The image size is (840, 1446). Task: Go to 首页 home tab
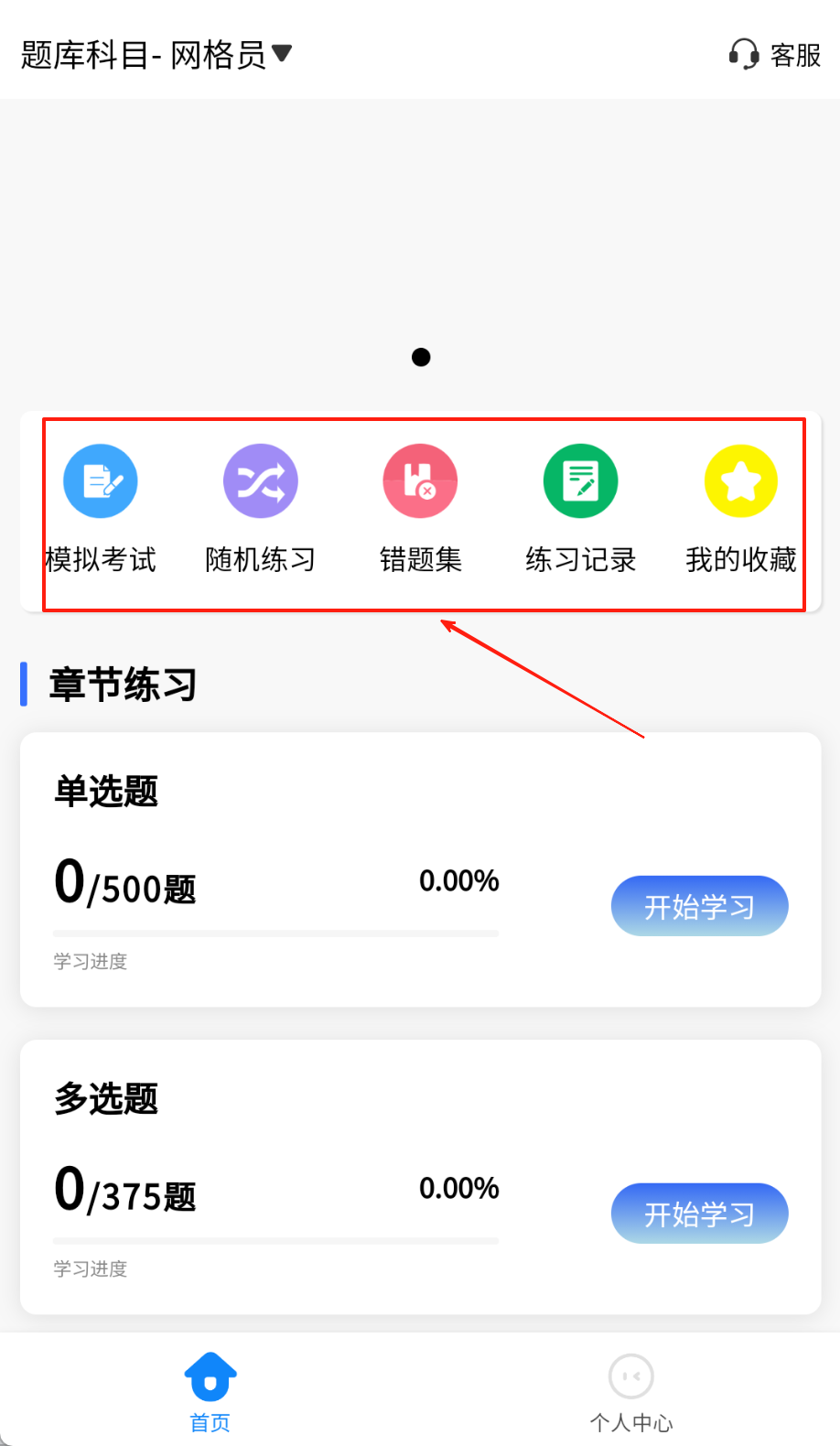(x=210, y=1391)
